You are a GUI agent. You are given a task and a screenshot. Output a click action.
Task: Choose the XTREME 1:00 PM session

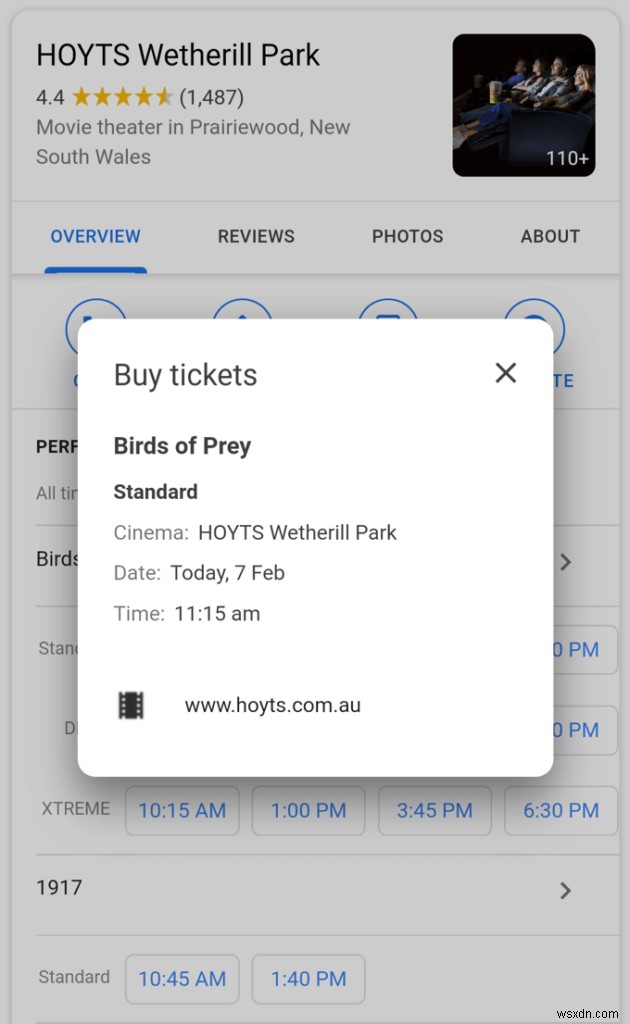coord(308,811)
